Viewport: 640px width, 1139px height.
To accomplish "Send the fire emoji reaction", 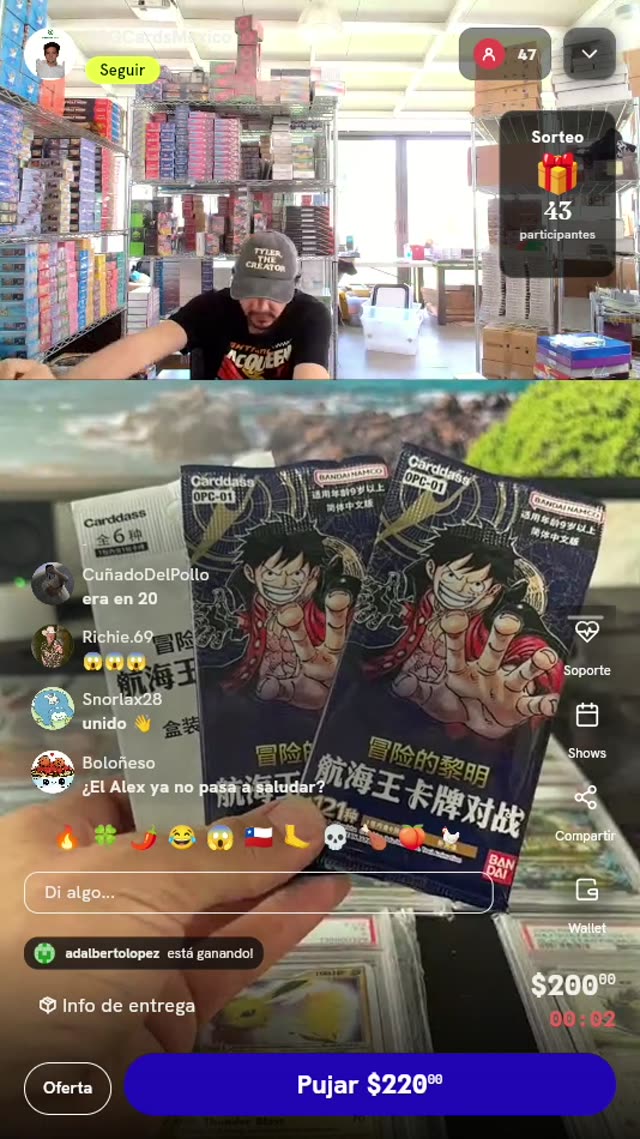I will 67,838.
